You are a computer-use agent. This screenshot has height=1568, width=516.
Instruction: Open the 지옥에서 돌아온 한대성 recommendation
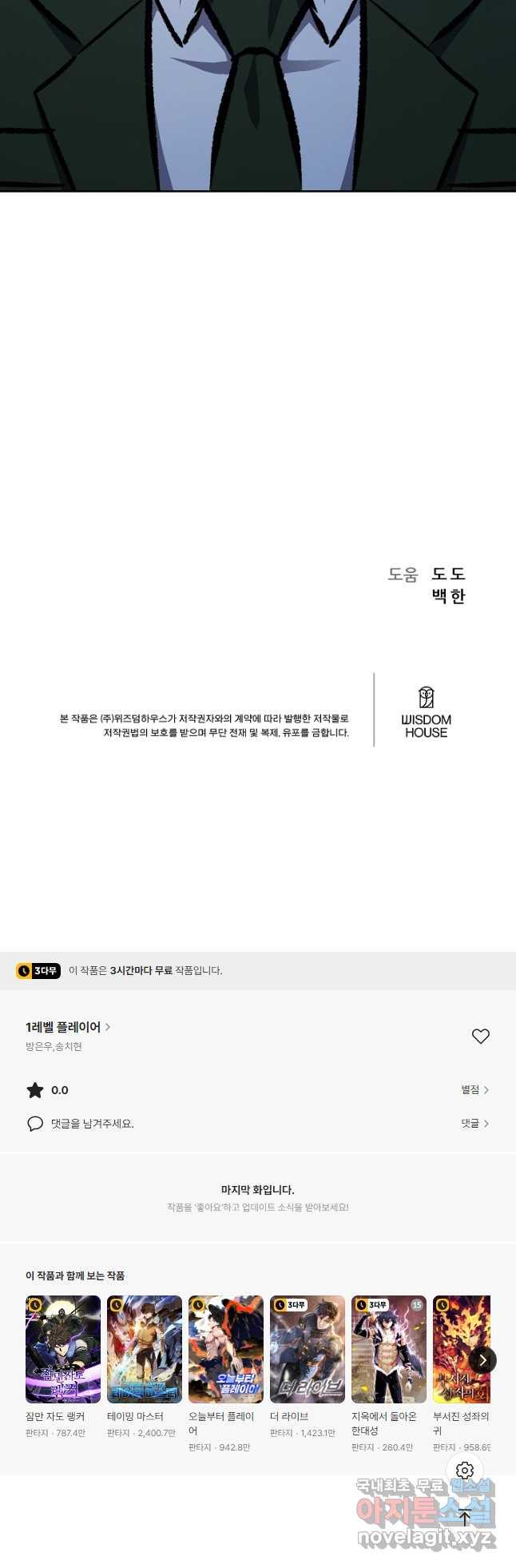point(389,1350)
